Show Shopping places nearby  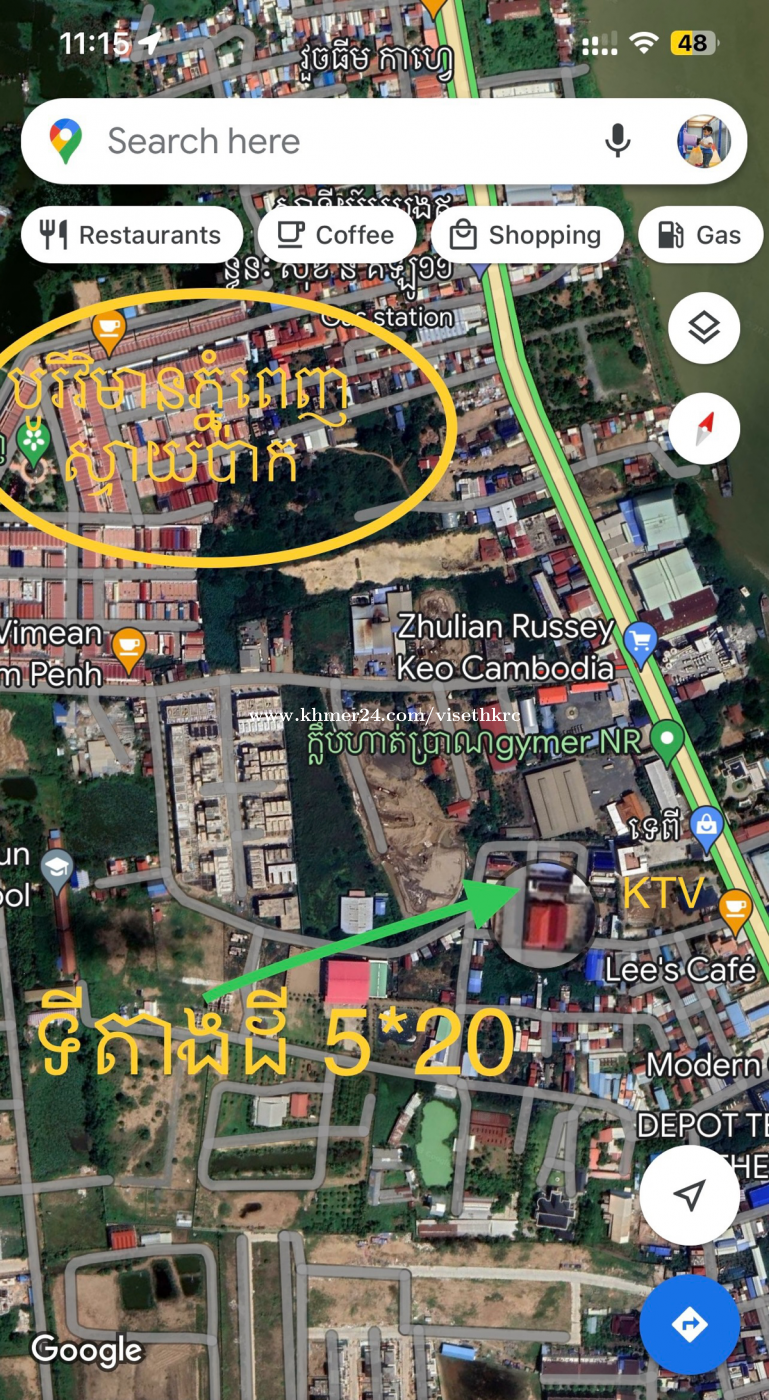coord(526,235)
